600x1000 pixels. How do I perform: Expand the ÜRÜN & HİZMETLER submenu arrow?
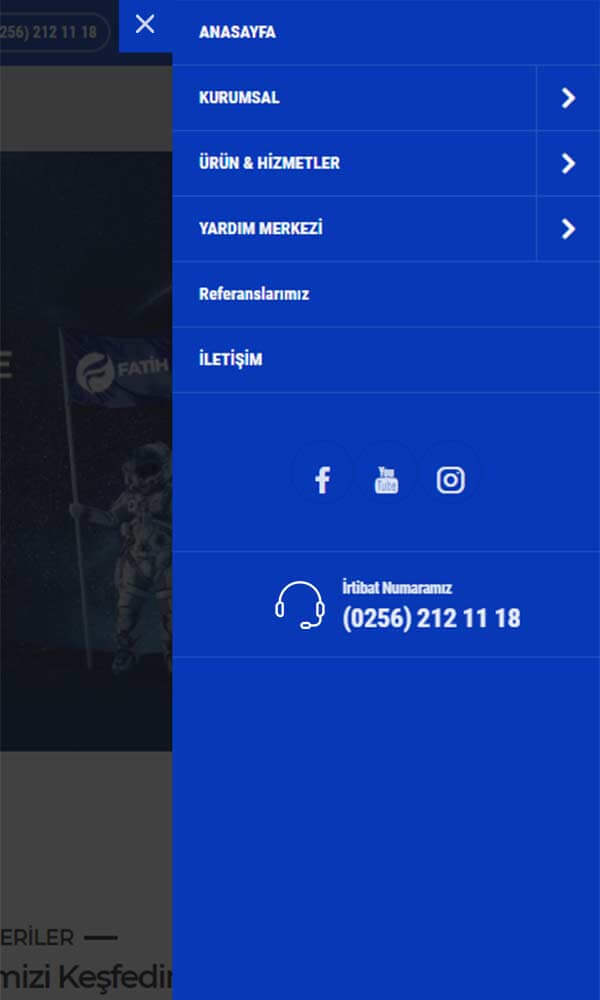point(568,163)
